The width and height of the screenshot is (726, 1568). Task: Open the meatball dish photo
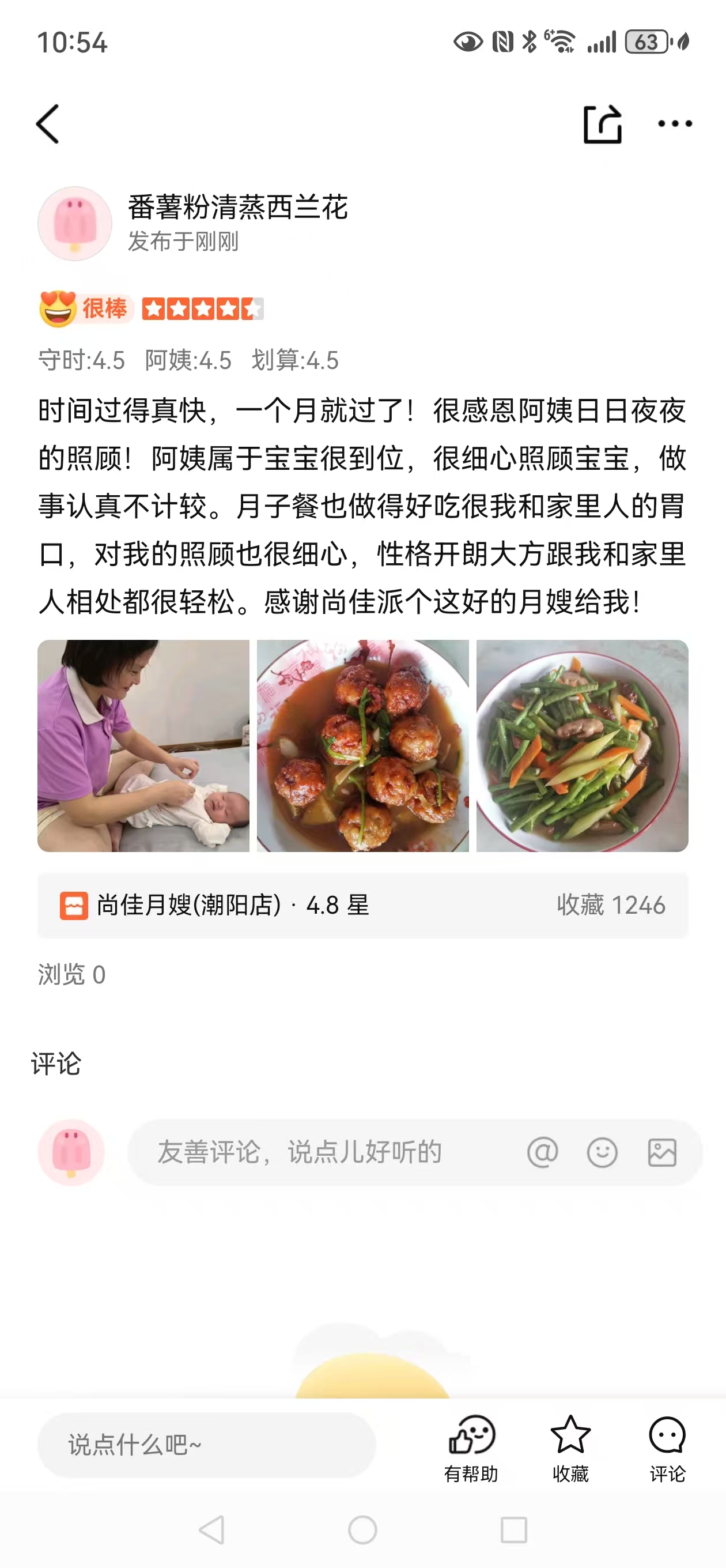coord(362,745)
